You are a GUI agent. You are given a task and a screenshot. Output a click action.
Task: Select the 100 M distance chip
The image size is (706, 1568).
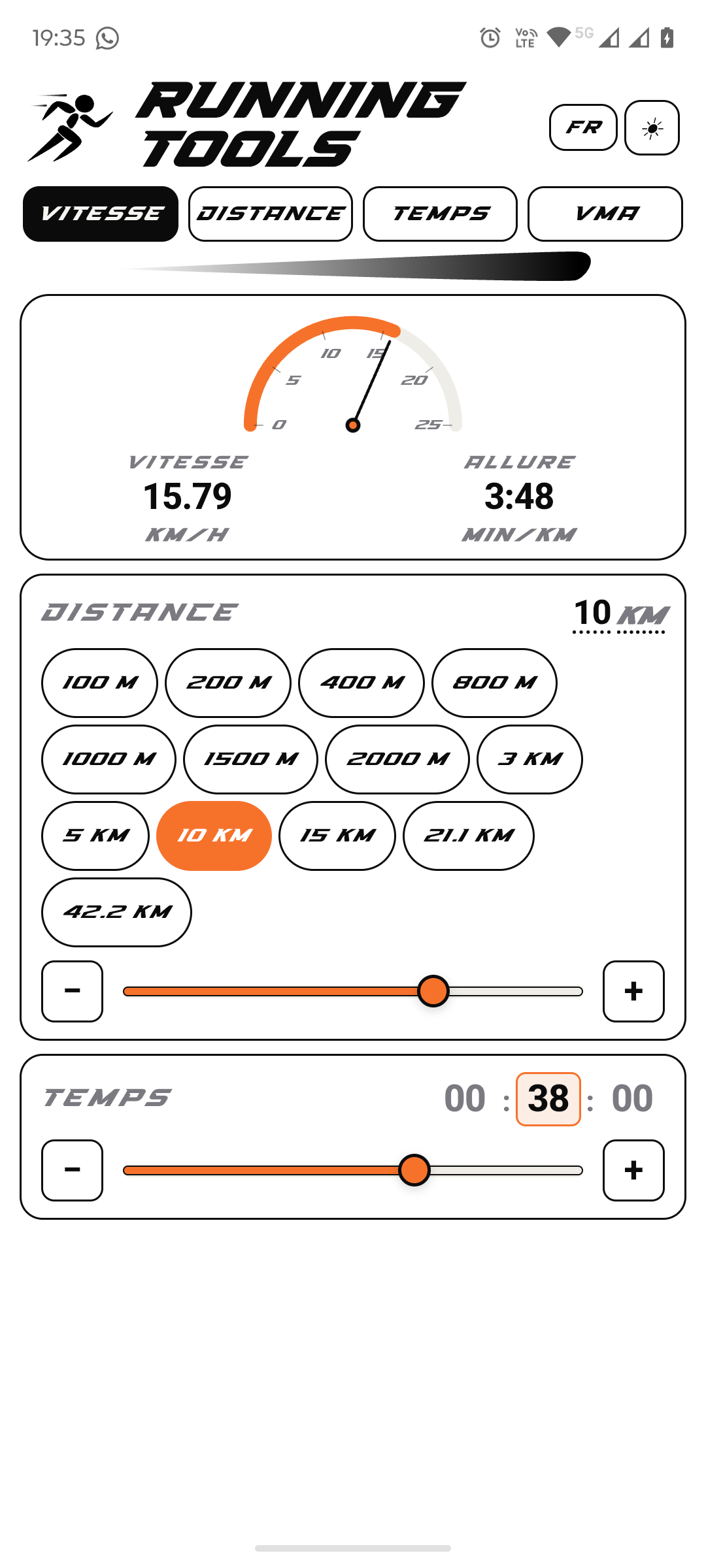click(99, 683)
